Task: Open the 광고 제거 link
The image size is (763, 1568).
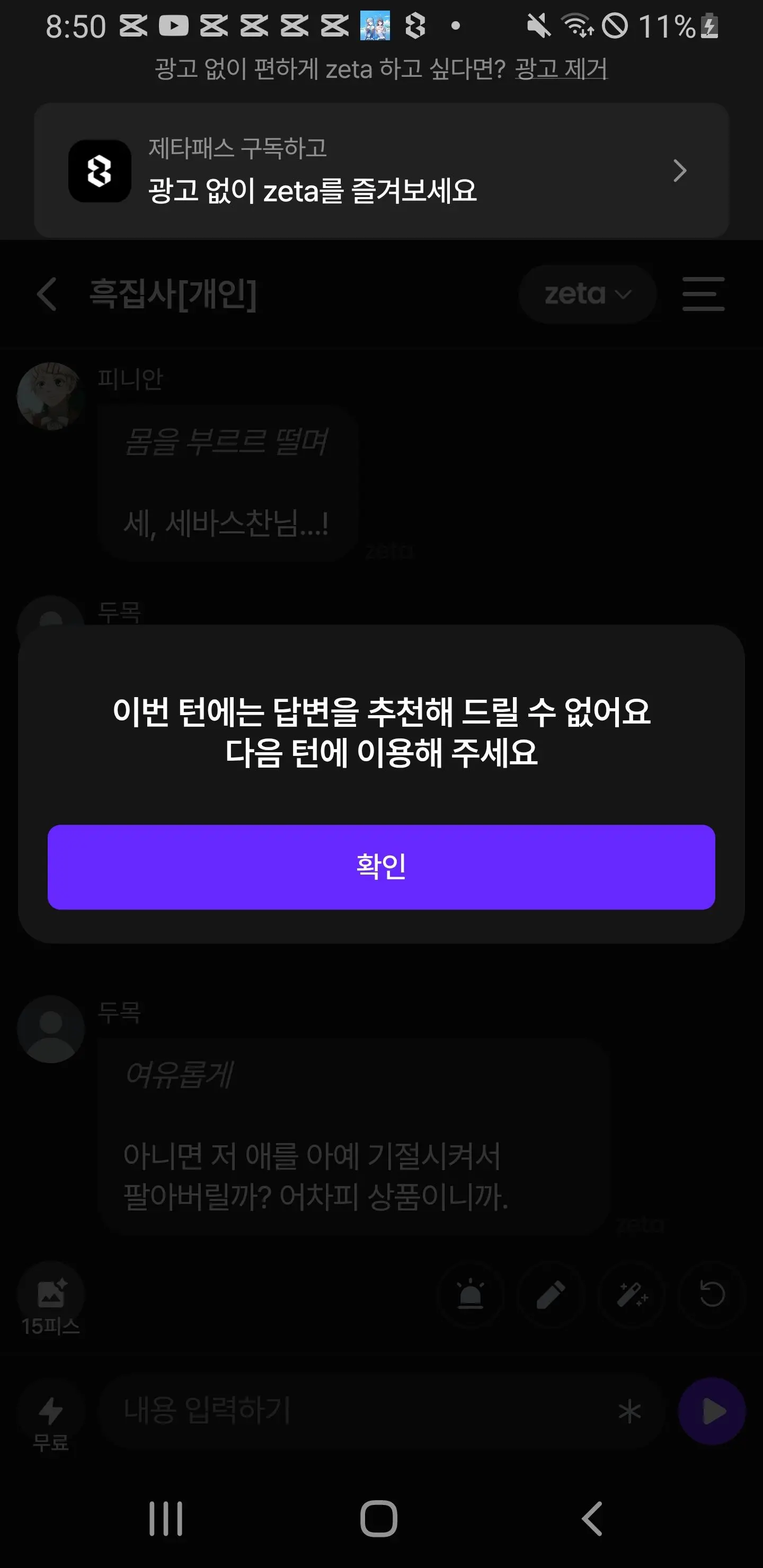Action: click(561, 69)
